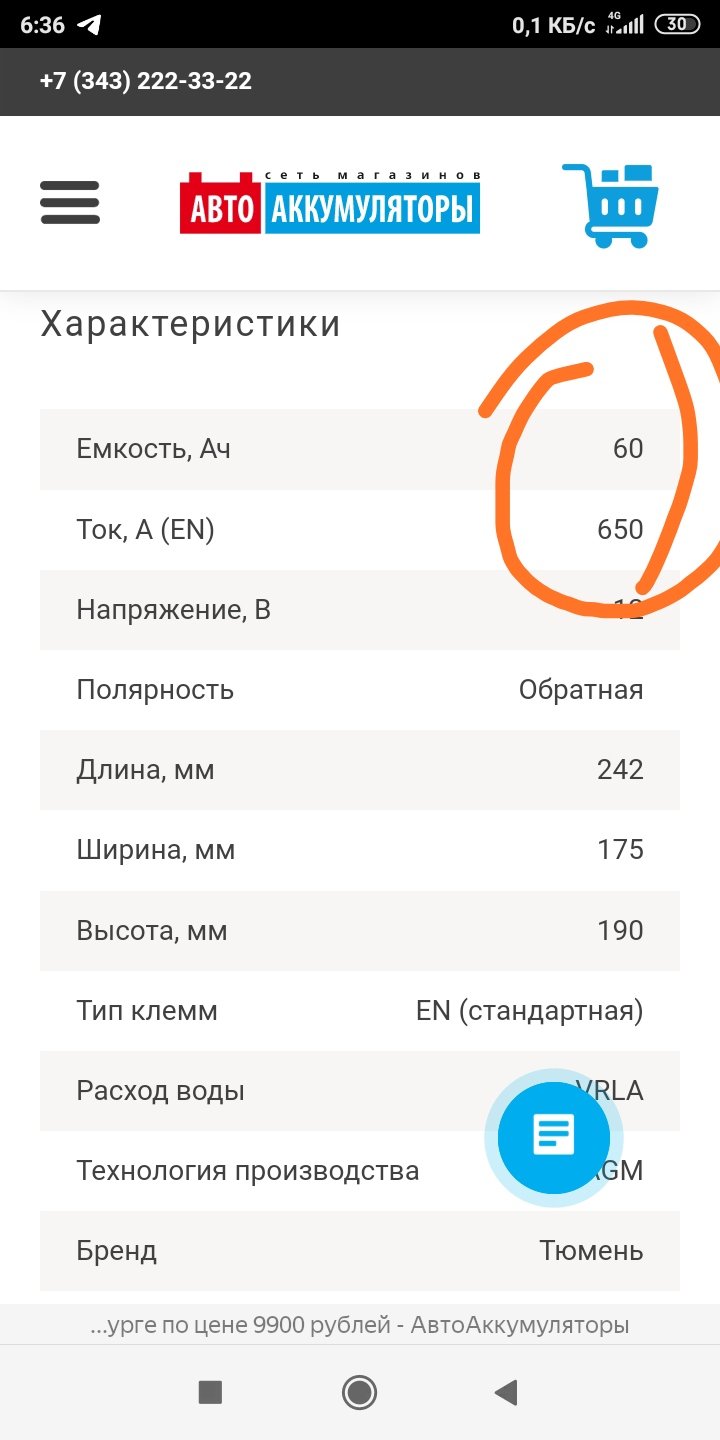The height and width of the screenshot is (1440, 720).
Task: Open the shopping cart
Action: (610, 205)
